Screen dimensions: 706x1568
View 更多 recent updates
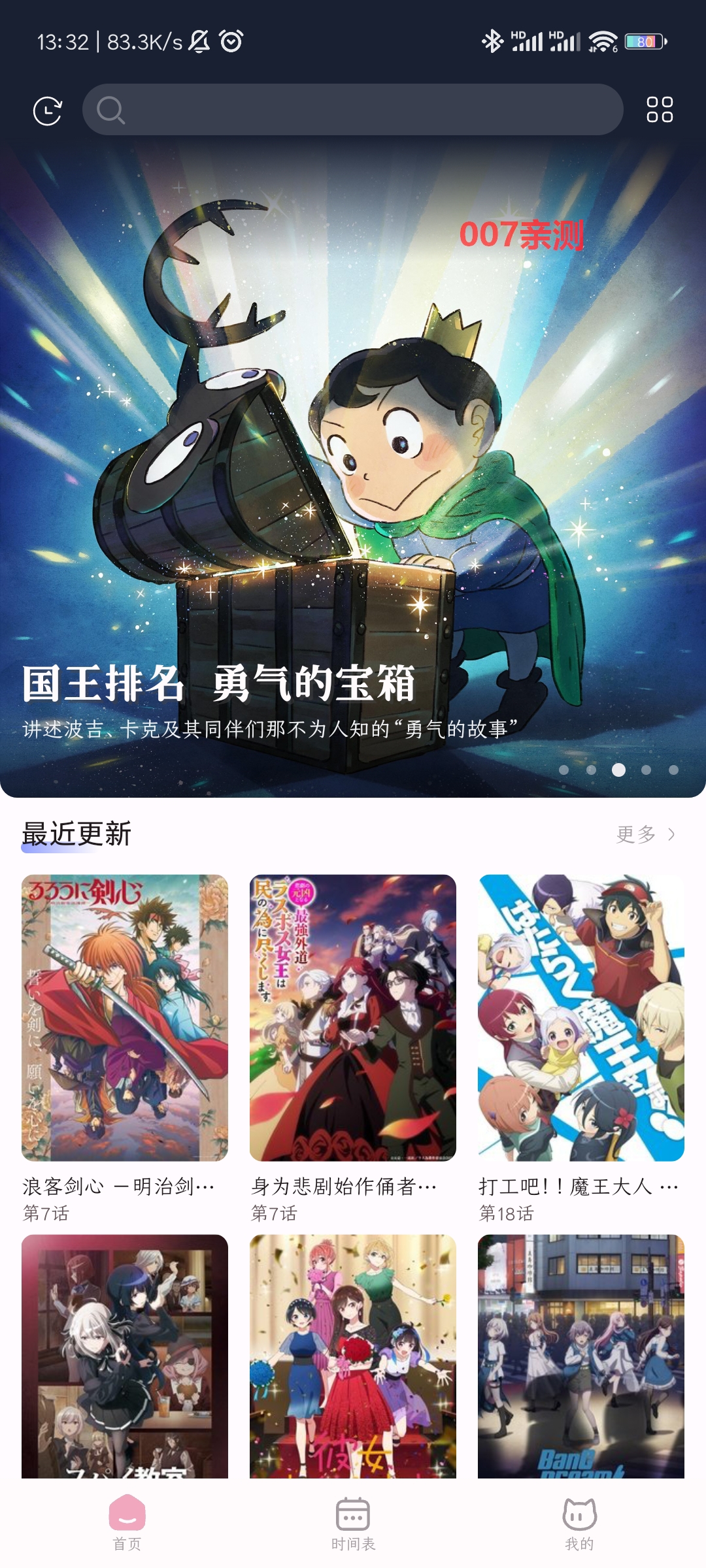point(645,834)
